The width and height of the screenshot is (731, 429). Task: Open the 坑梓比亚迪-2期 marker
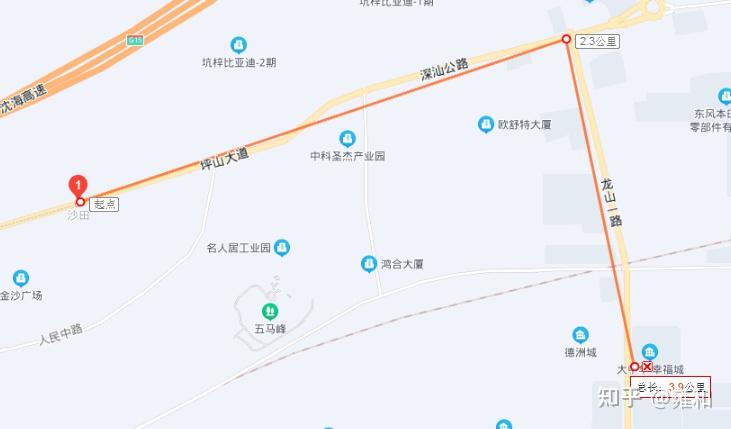[238, 45]
